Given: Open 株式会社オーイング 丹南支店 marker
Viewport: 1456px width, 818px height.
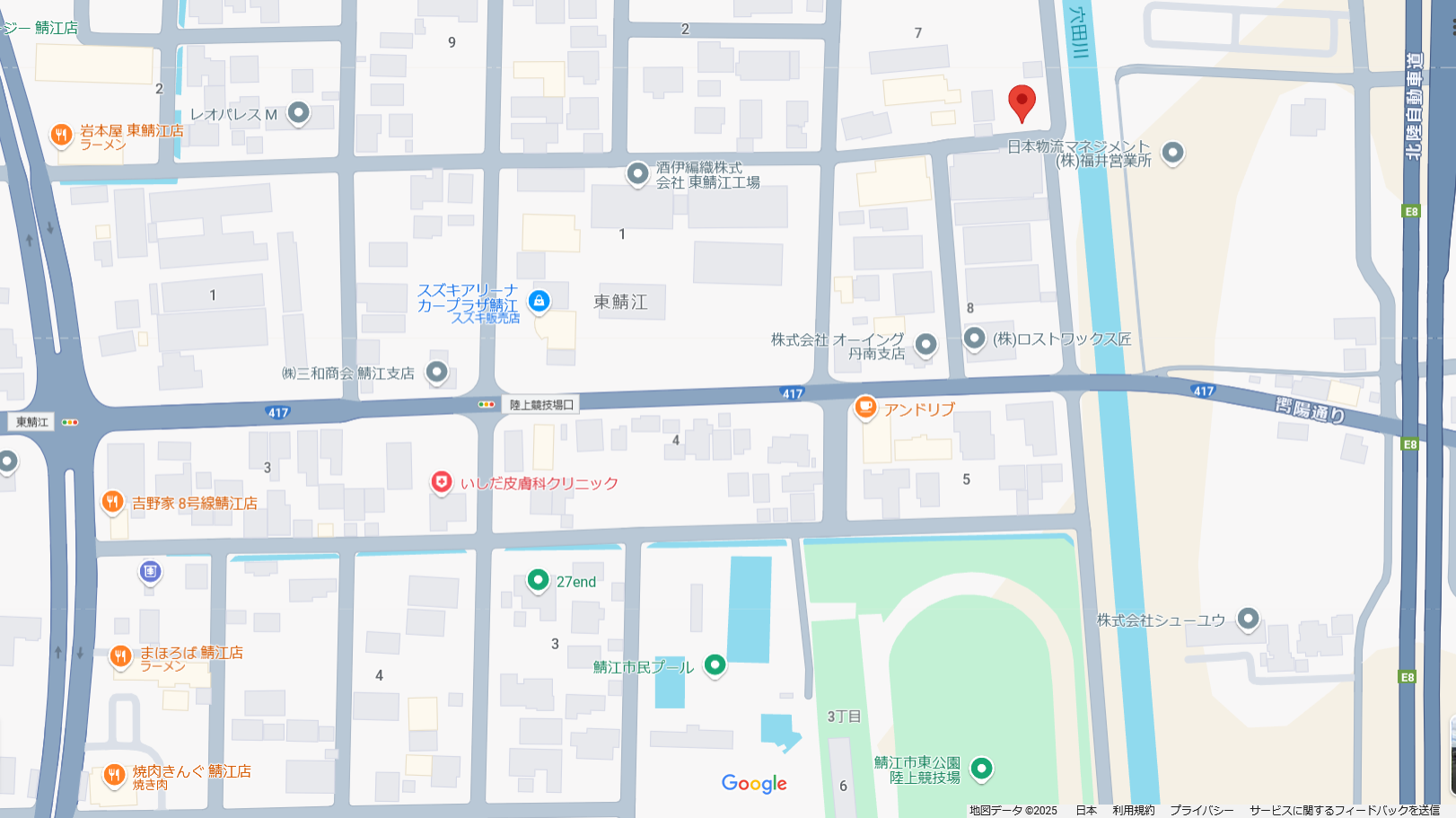Looking at the screenshot, I should 926,344.
